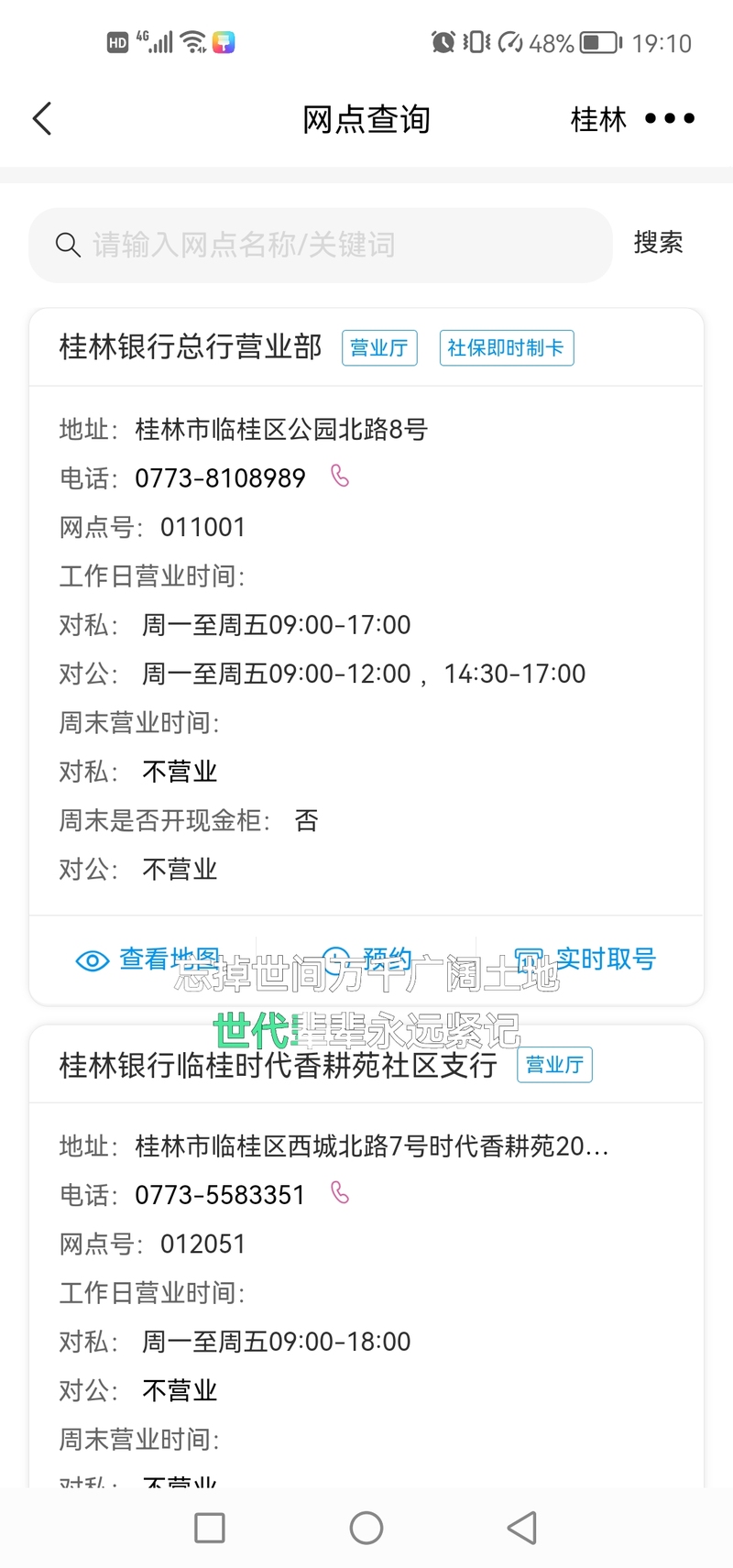Open the 桂林 city selector
Image resolution: width=733 pixels, height=1568 pixels.
[597, 119]
